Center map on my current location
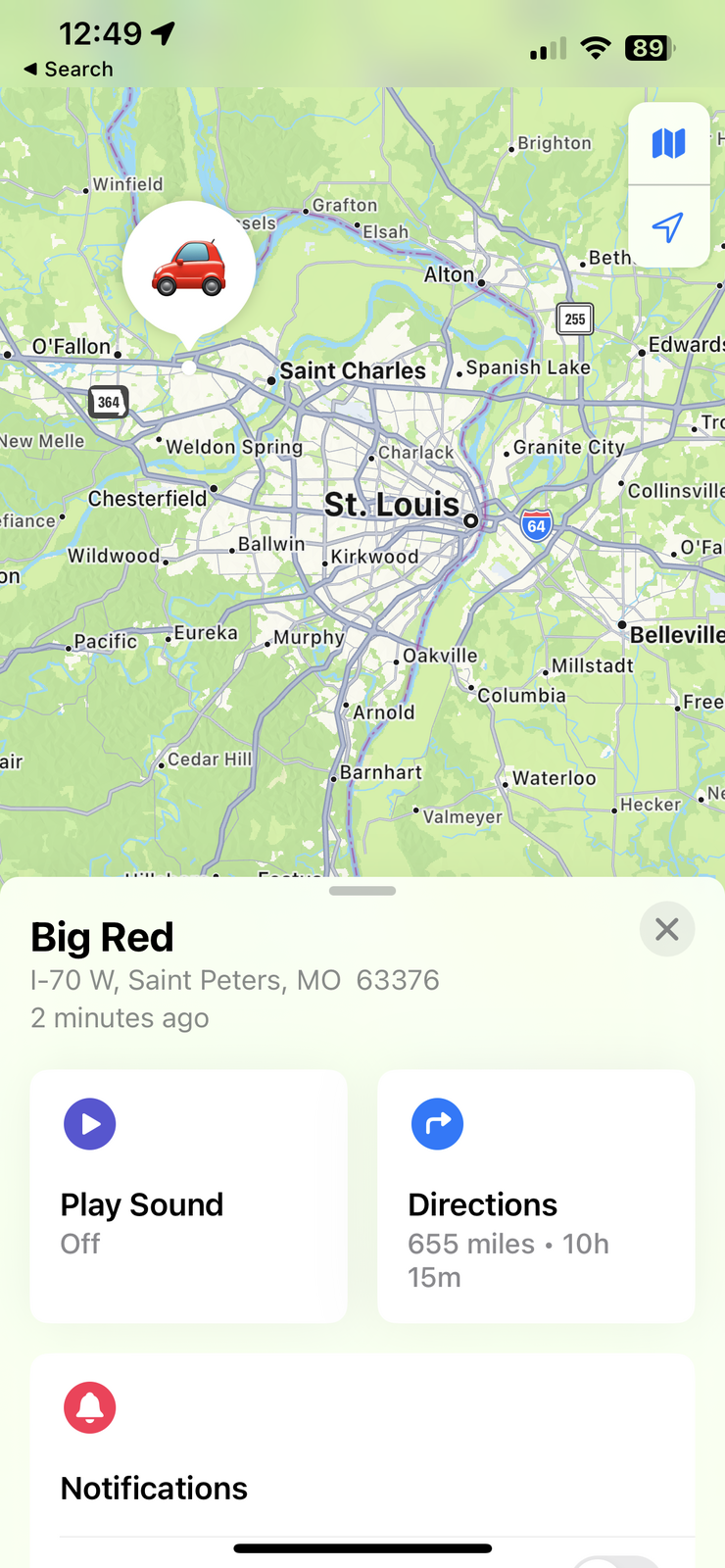Image resolution: width=725 pixels, height=1568 pixels. [668, 227]
